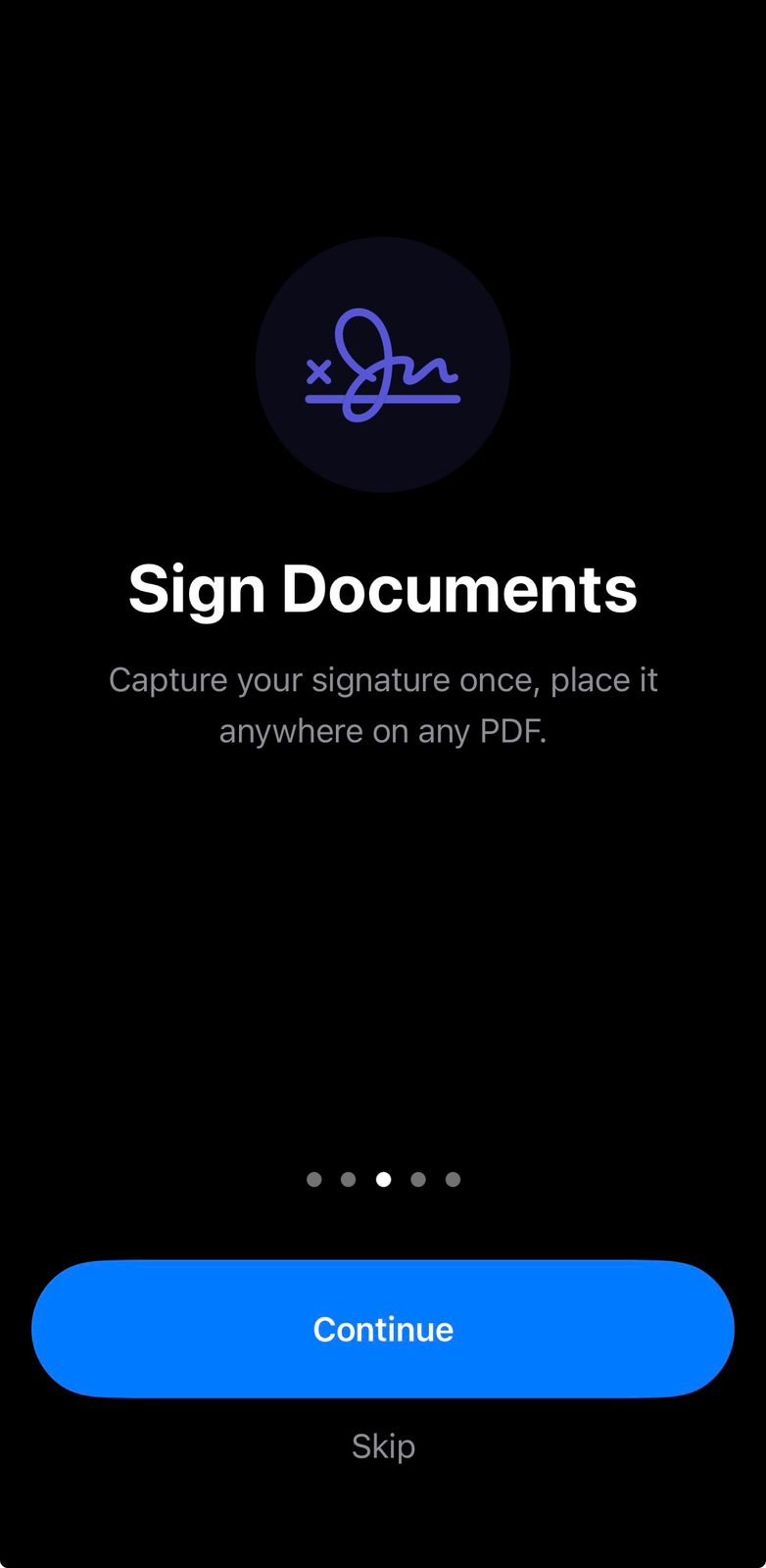Viewport: 766px width, 1568px height.
Task: Tap the signature capture description text
Action: tap(385, 705)
